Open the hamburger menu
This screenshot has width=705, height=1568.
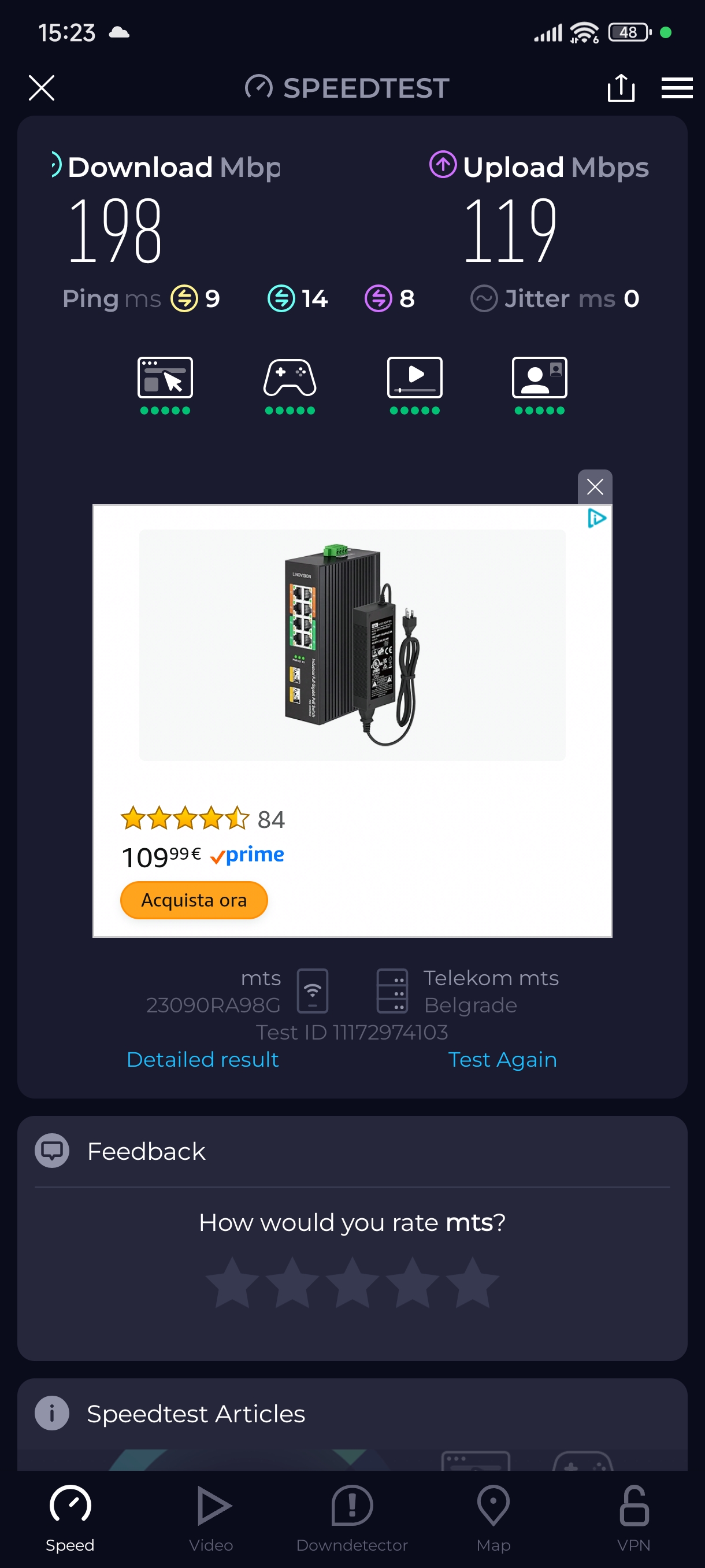click(x=677, y=88)
